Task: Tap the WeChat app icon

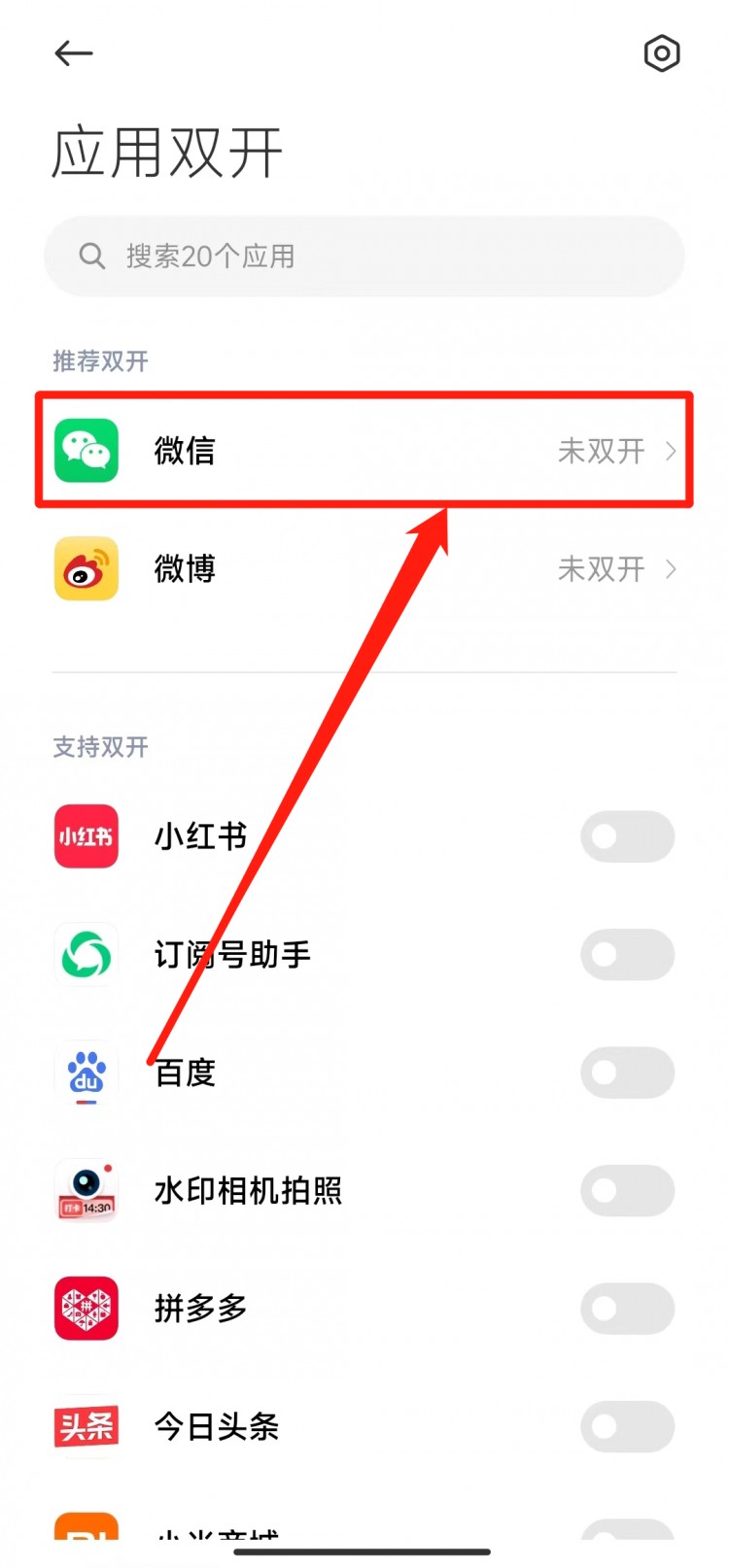Action: (x=86, y=451)
